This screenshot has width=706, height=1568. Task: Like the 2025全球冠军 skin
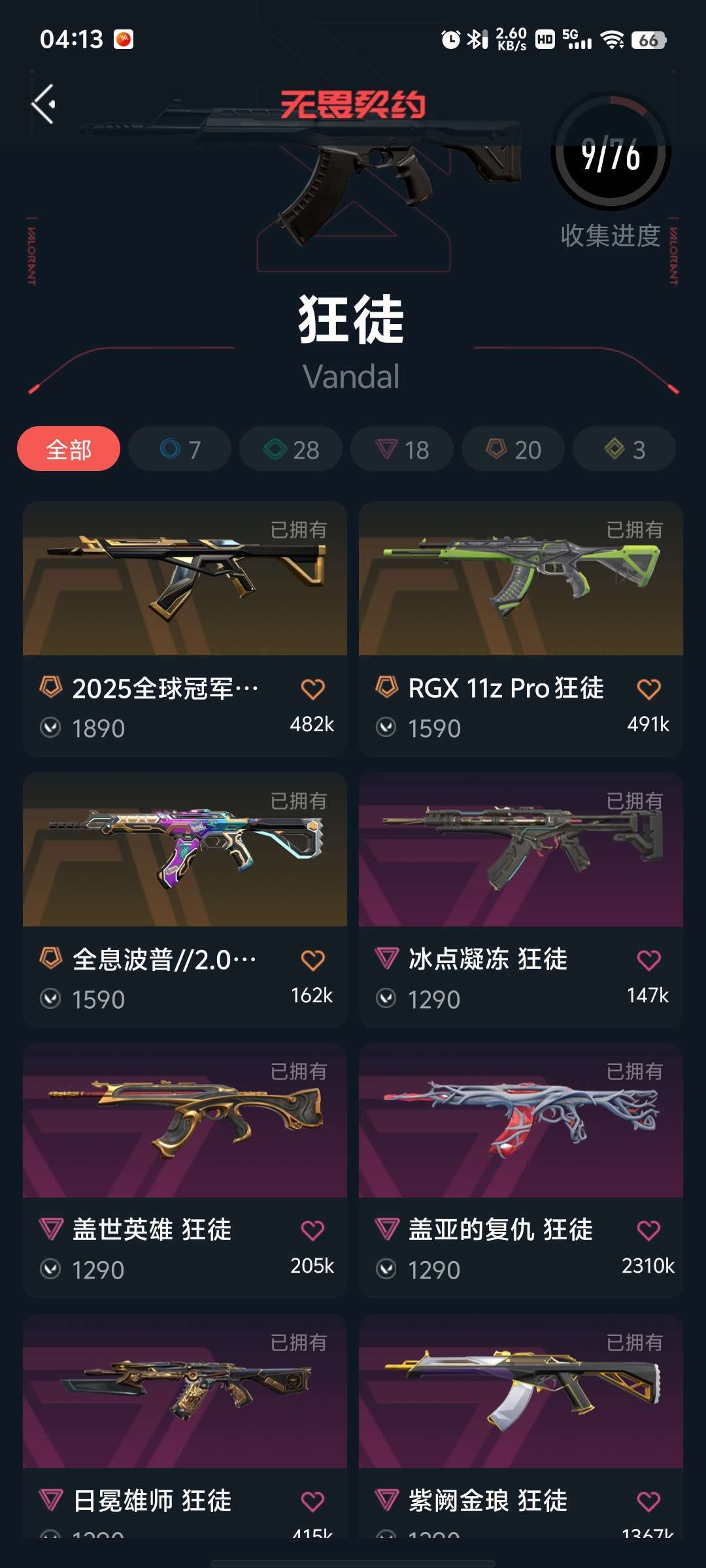pyautogui.click(x=312, y=689)
